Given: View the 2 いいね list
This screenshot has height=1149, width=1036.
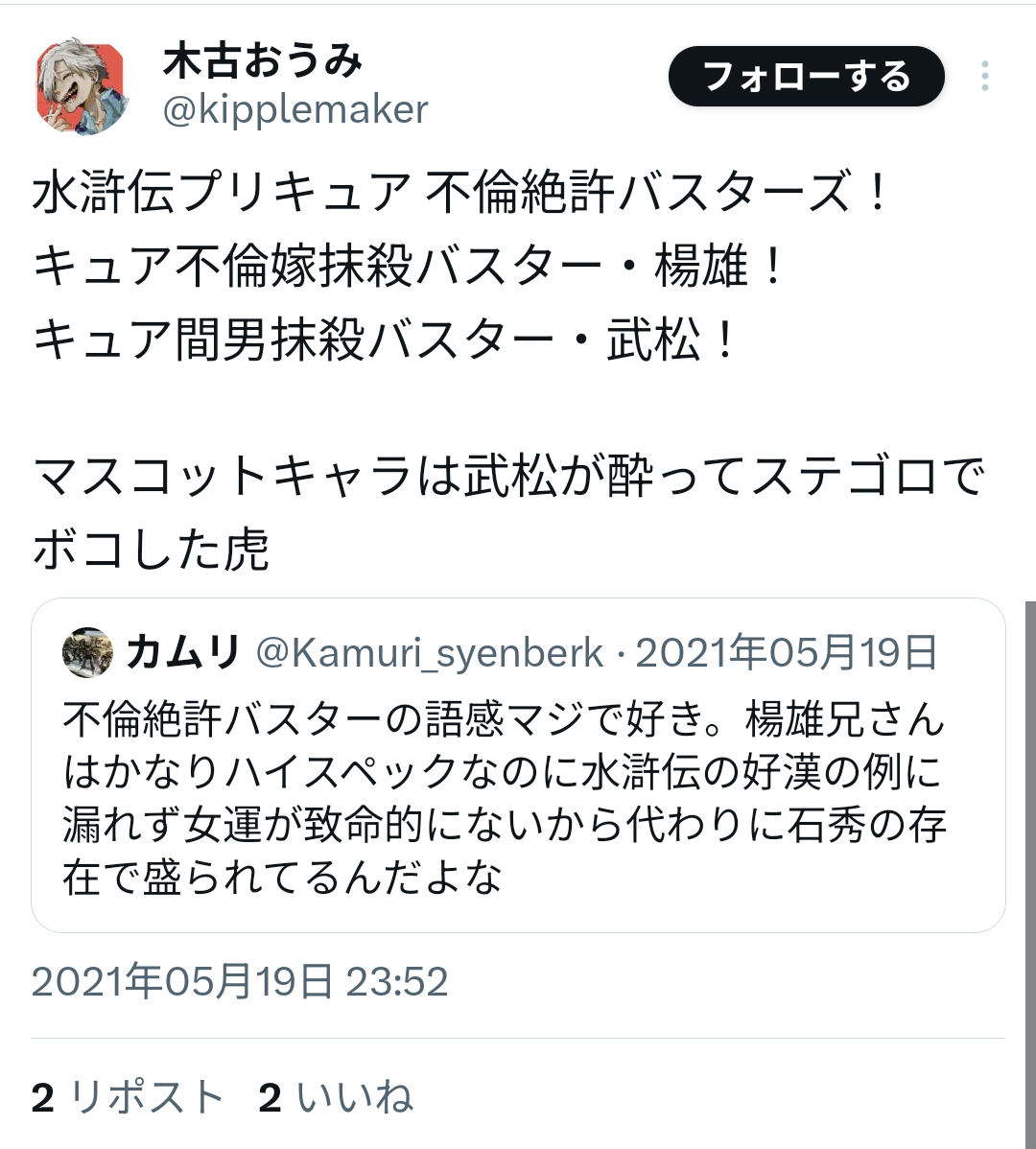Looking at the screenshot, I should pyautogui.click(x=336, y=1097).
